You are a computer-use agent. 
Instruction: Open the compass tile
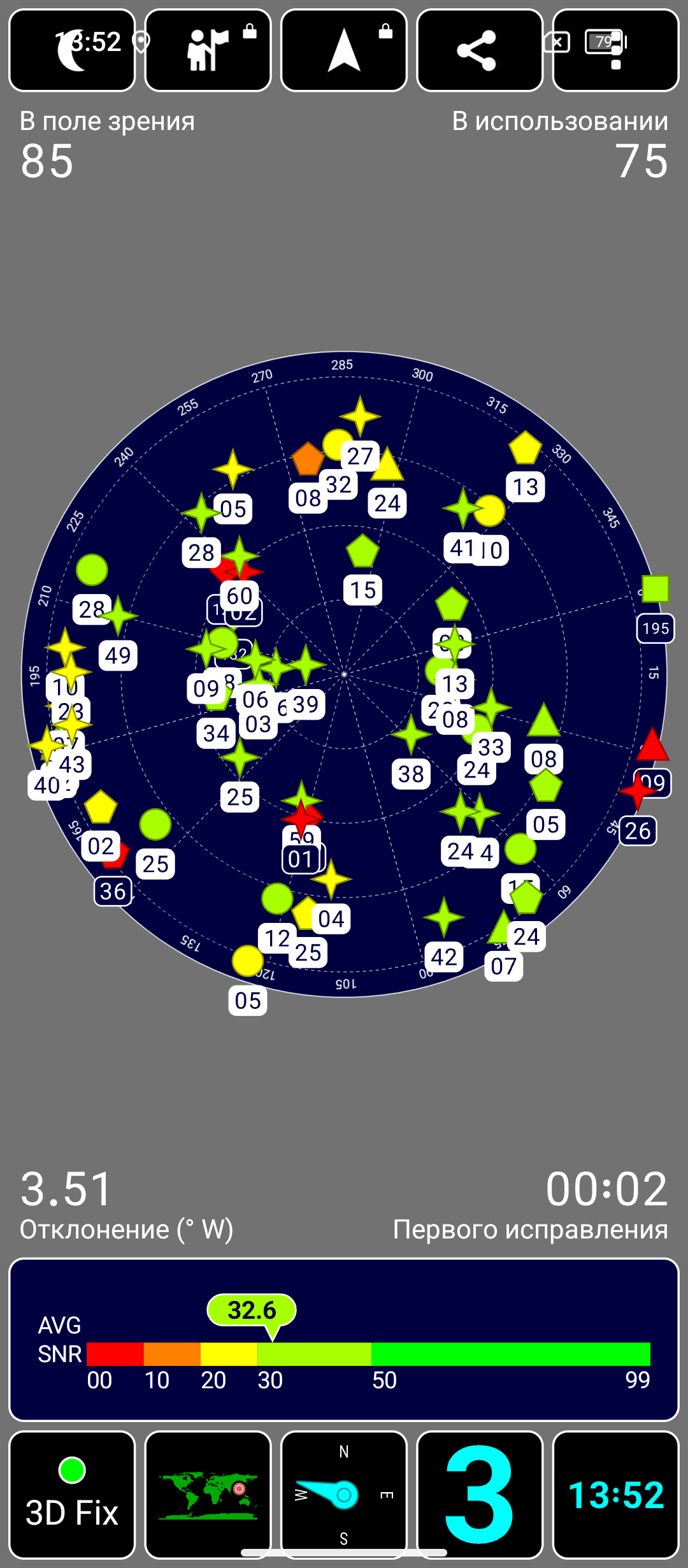tap(343, 1494)
